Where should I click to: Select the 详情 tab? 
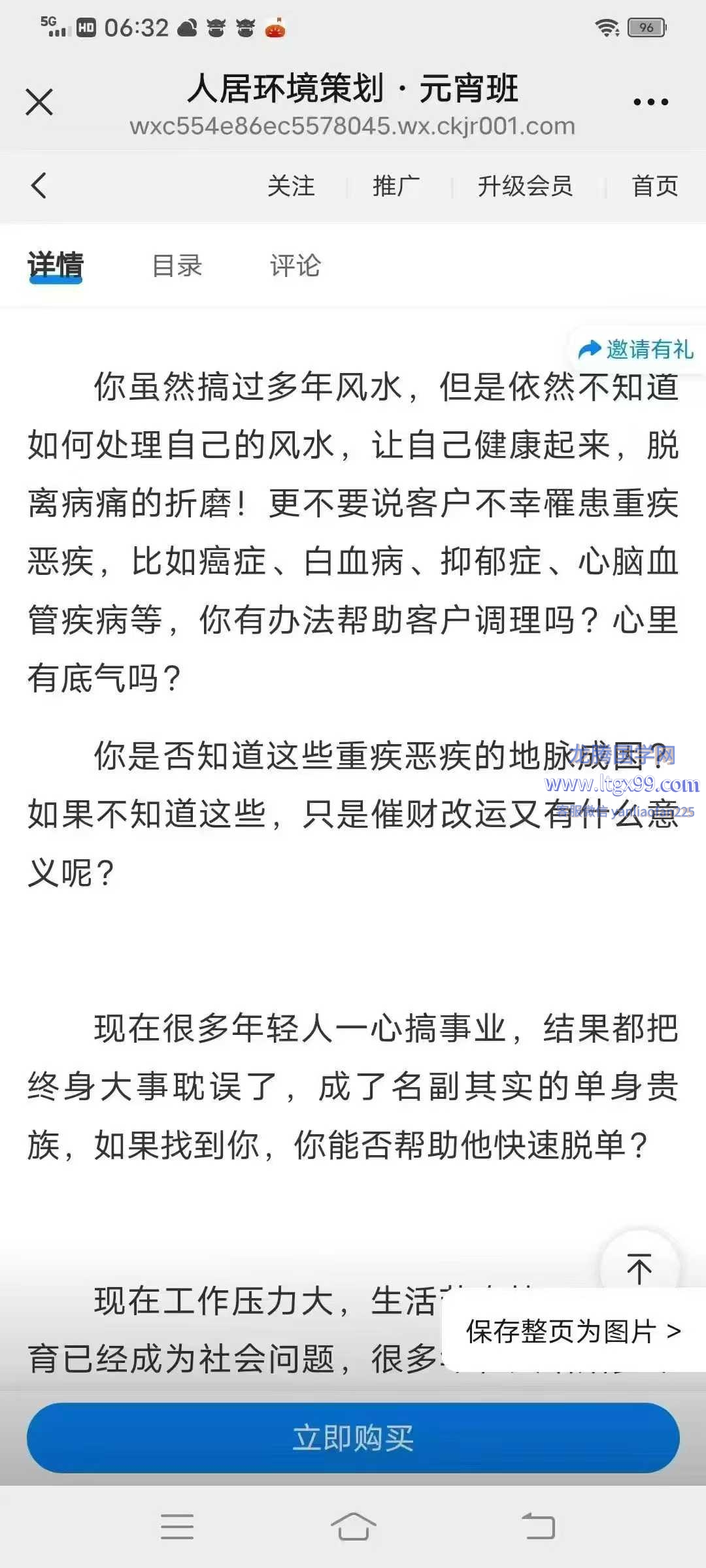coord(56,266)
